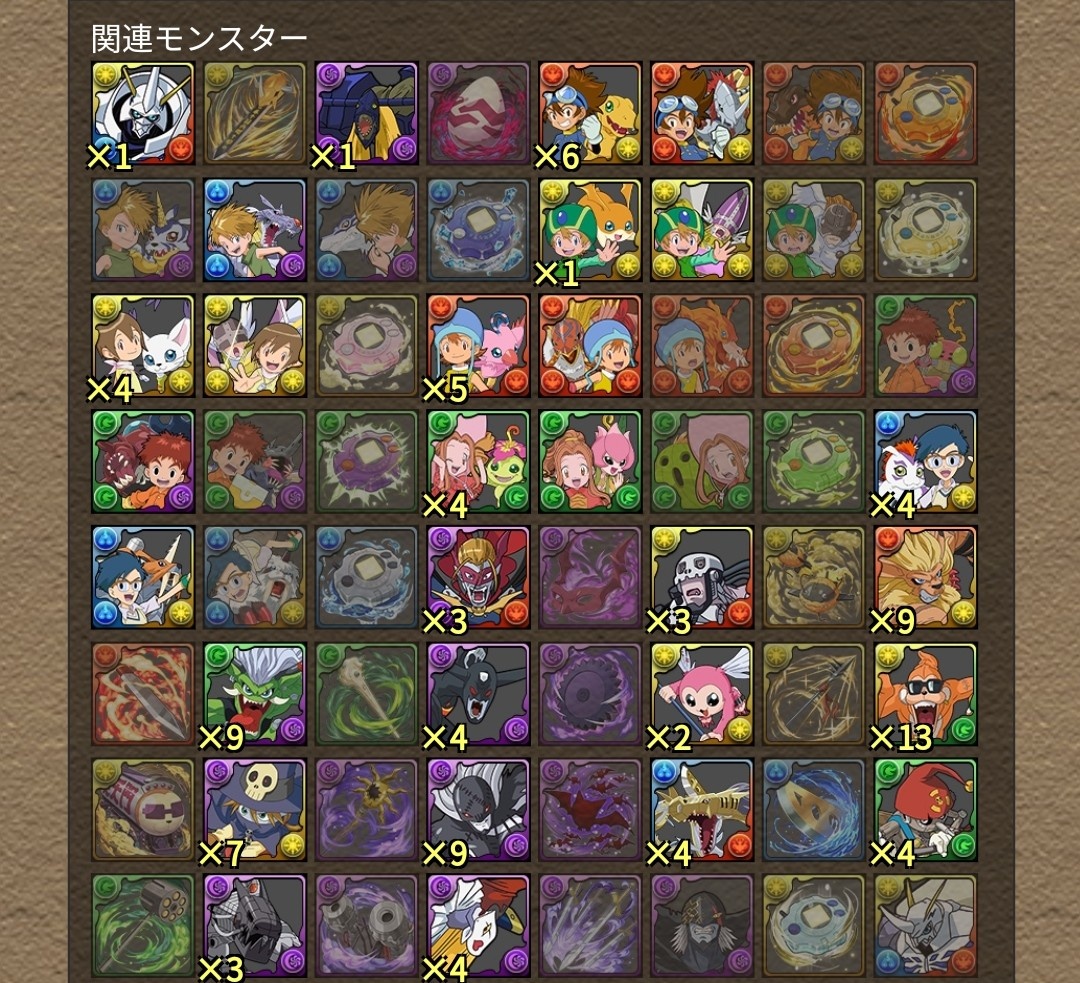The image size is (1080, 983).
Task: Open the masked vampire monster ×3
Action: [x=478, y=578]
